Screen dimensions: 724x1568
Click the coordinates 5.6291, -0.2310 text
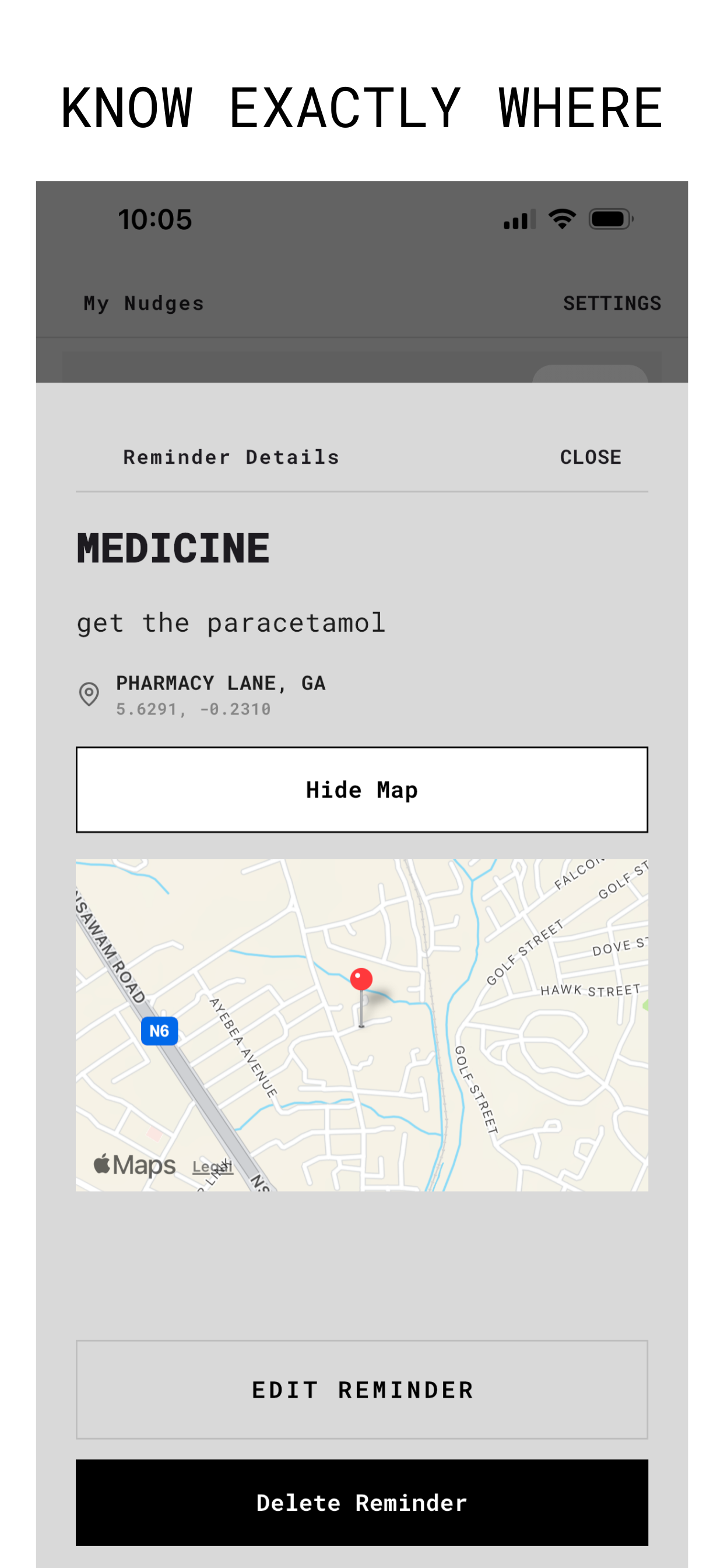tap(194, 708)
